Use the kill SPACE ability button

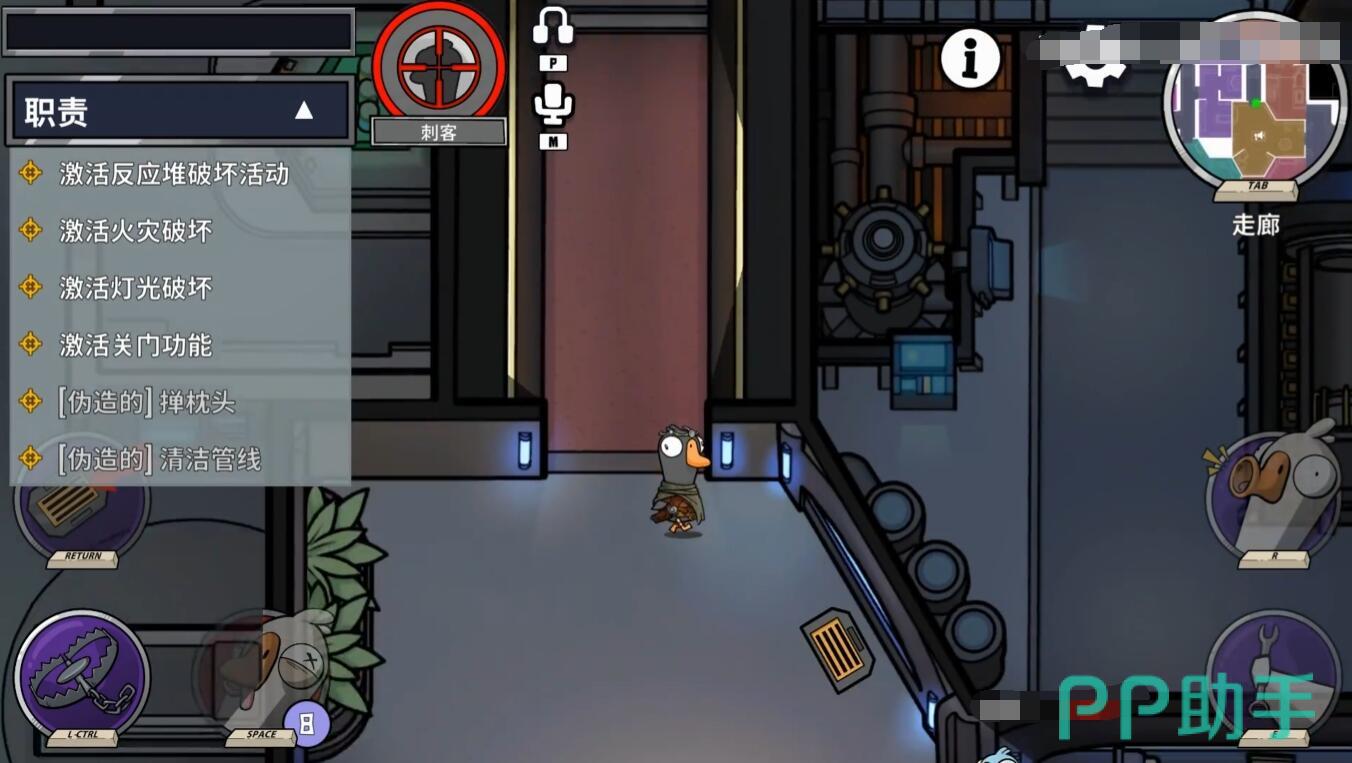tap(262, 676)
